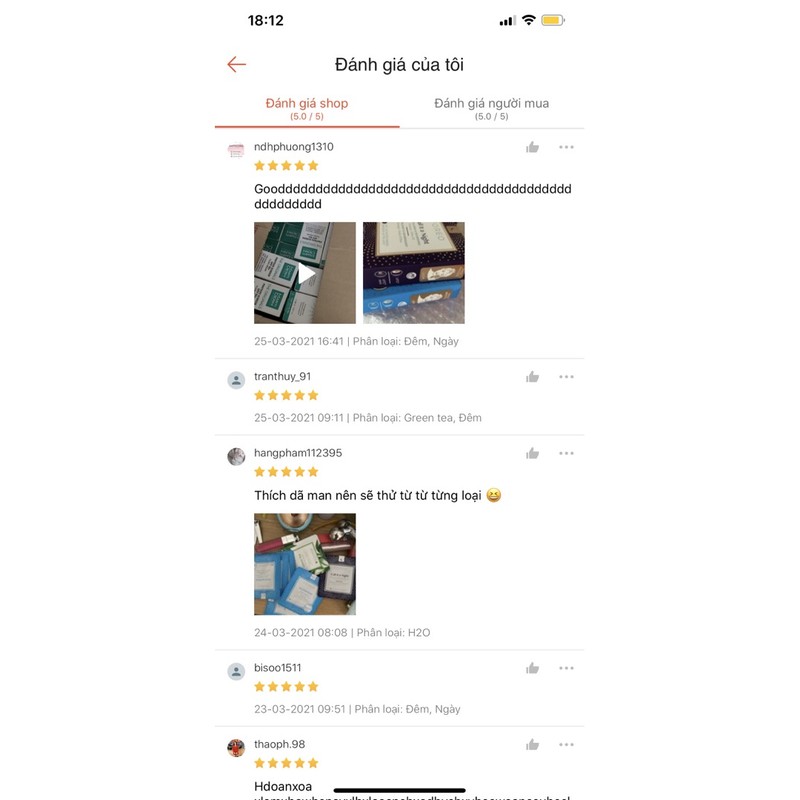
Task: Like the review by thaoph.98
Action: coord(532,744)
